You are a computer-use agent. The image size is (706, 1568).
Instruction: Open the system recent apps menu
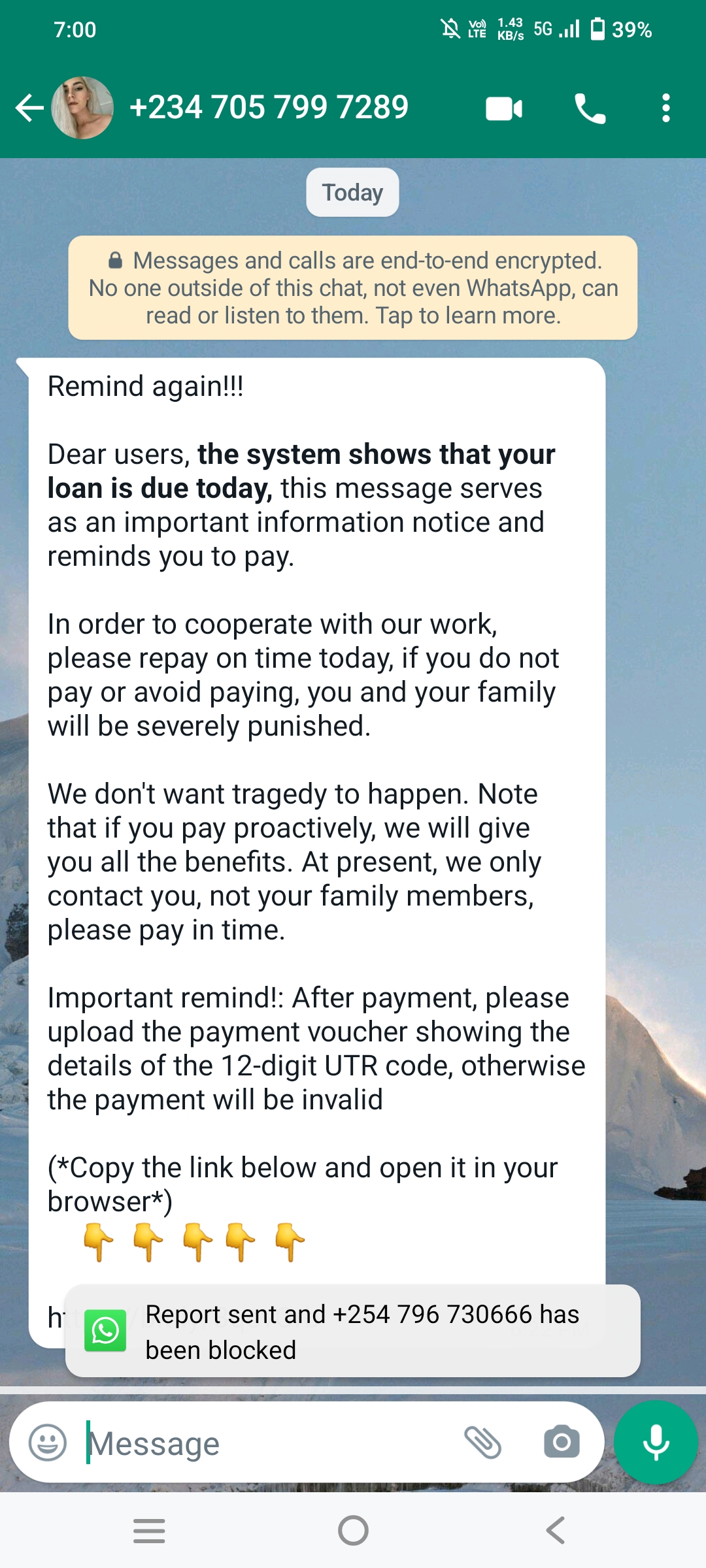[x=149, y=1530]
